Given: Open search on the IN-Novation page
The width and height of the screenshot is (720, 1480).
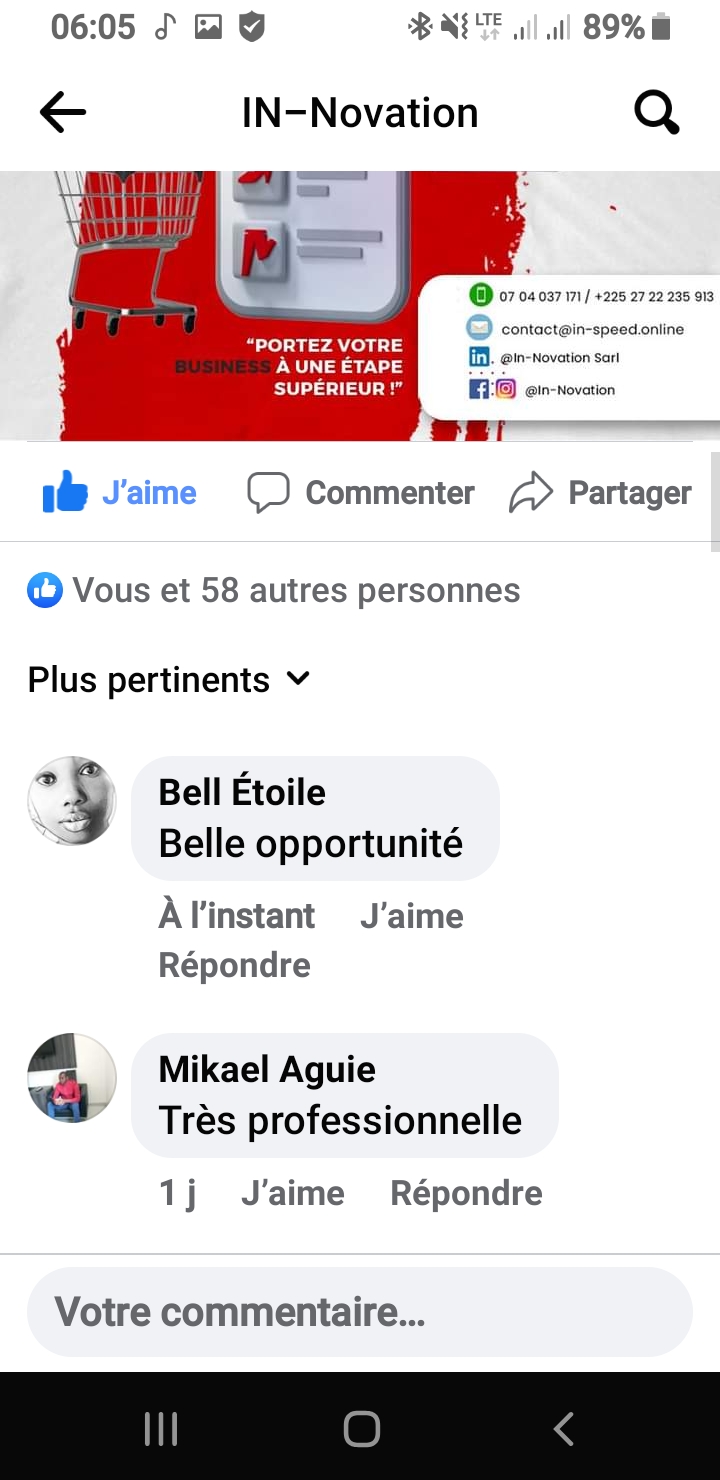Looking at the screenshot, I should (657, 113).
